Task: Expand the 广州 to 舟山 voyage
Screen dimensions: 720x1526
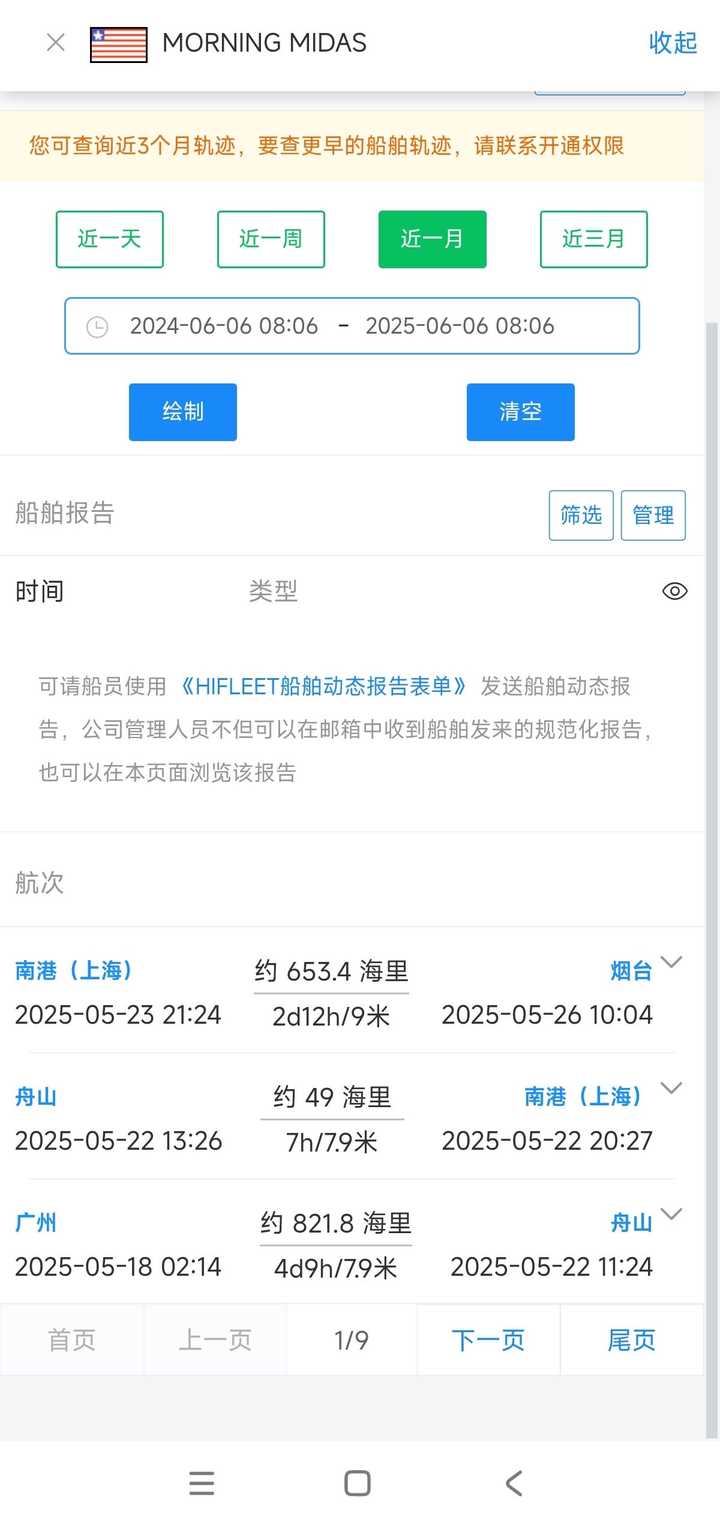Action: coord(673,1214)
